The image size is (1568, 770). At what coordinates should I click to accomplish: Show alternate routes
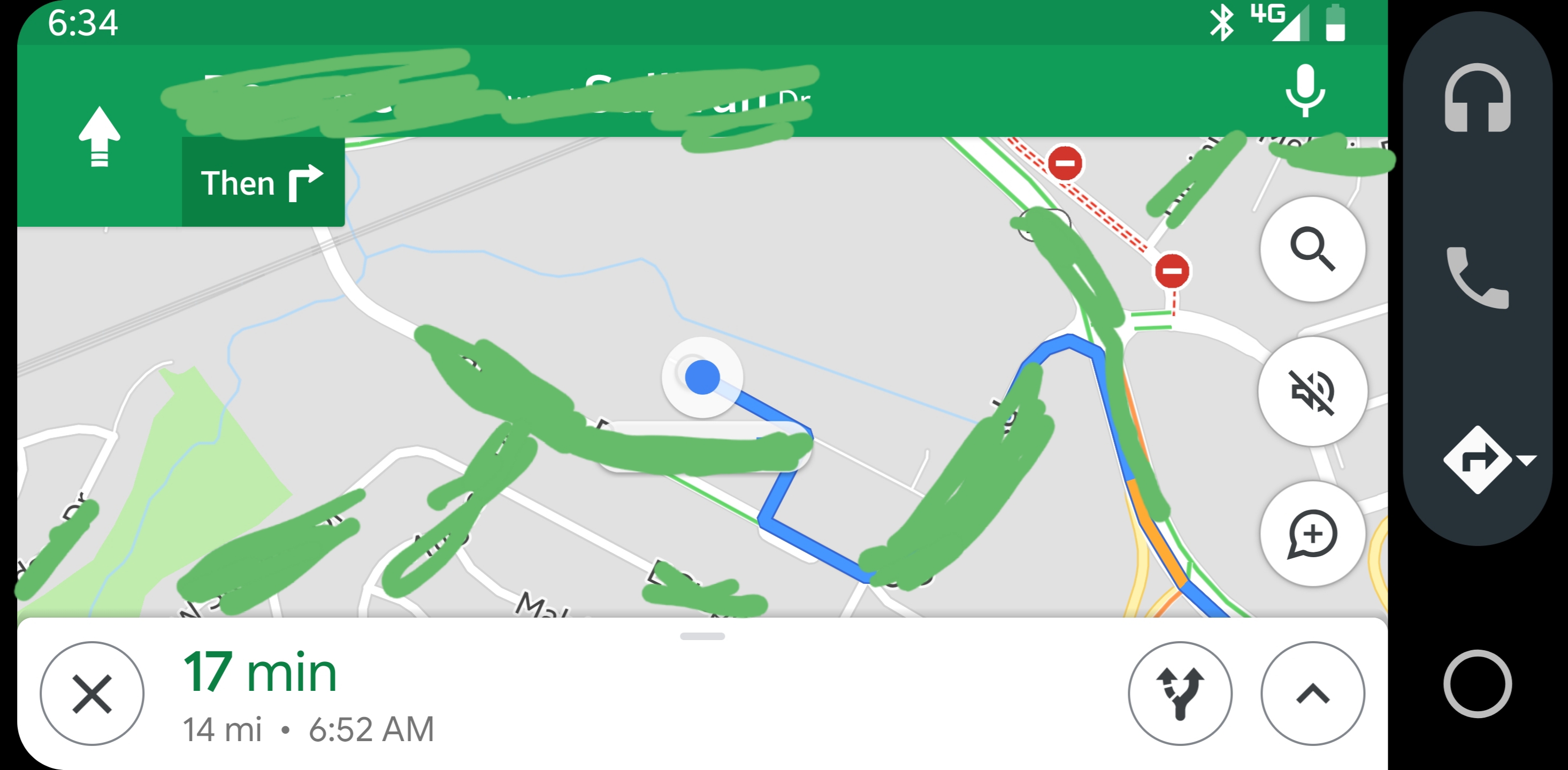click(1180, 694)
